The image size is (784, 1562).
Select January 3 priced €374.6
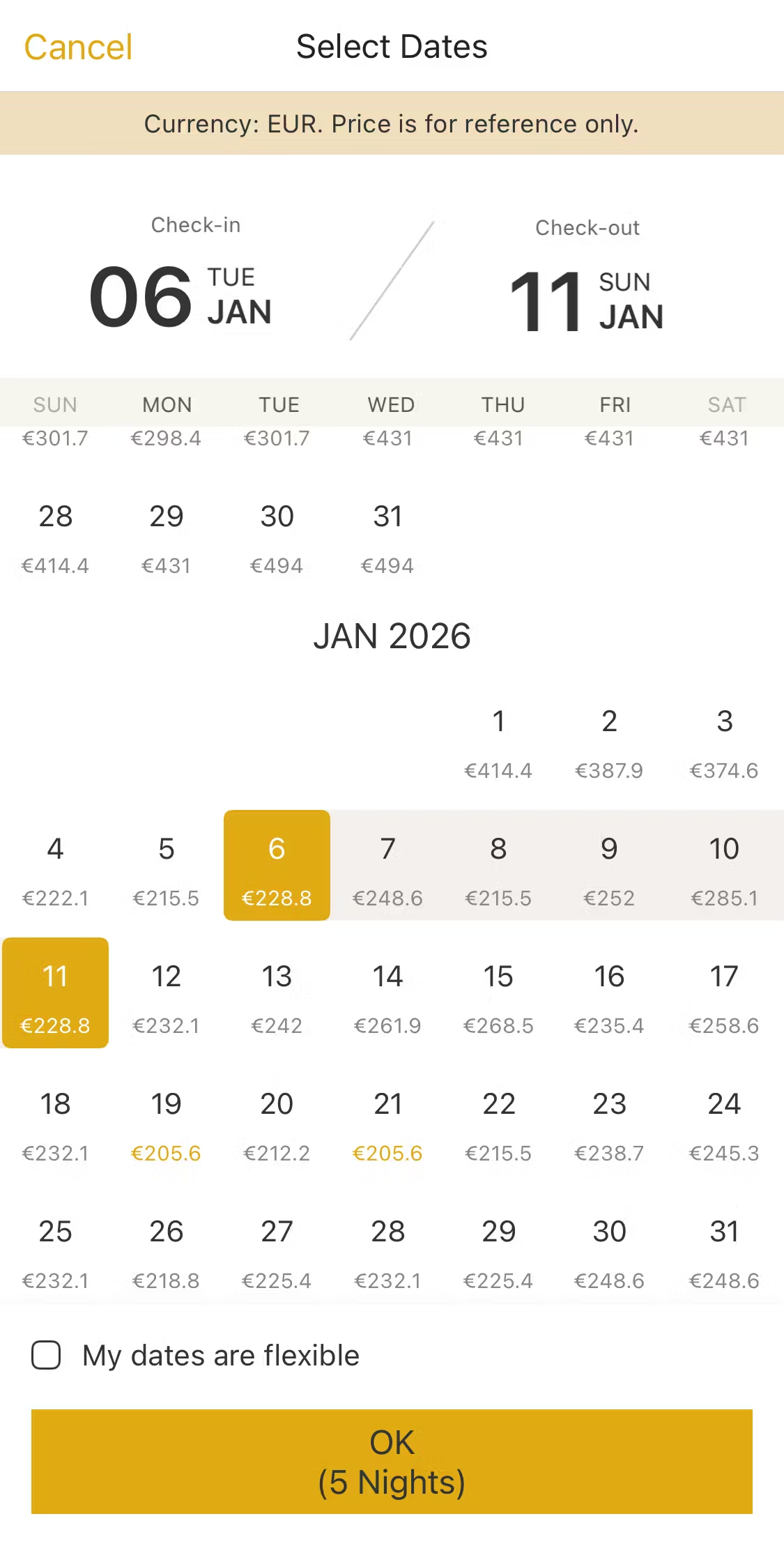(x=724, y=739)
